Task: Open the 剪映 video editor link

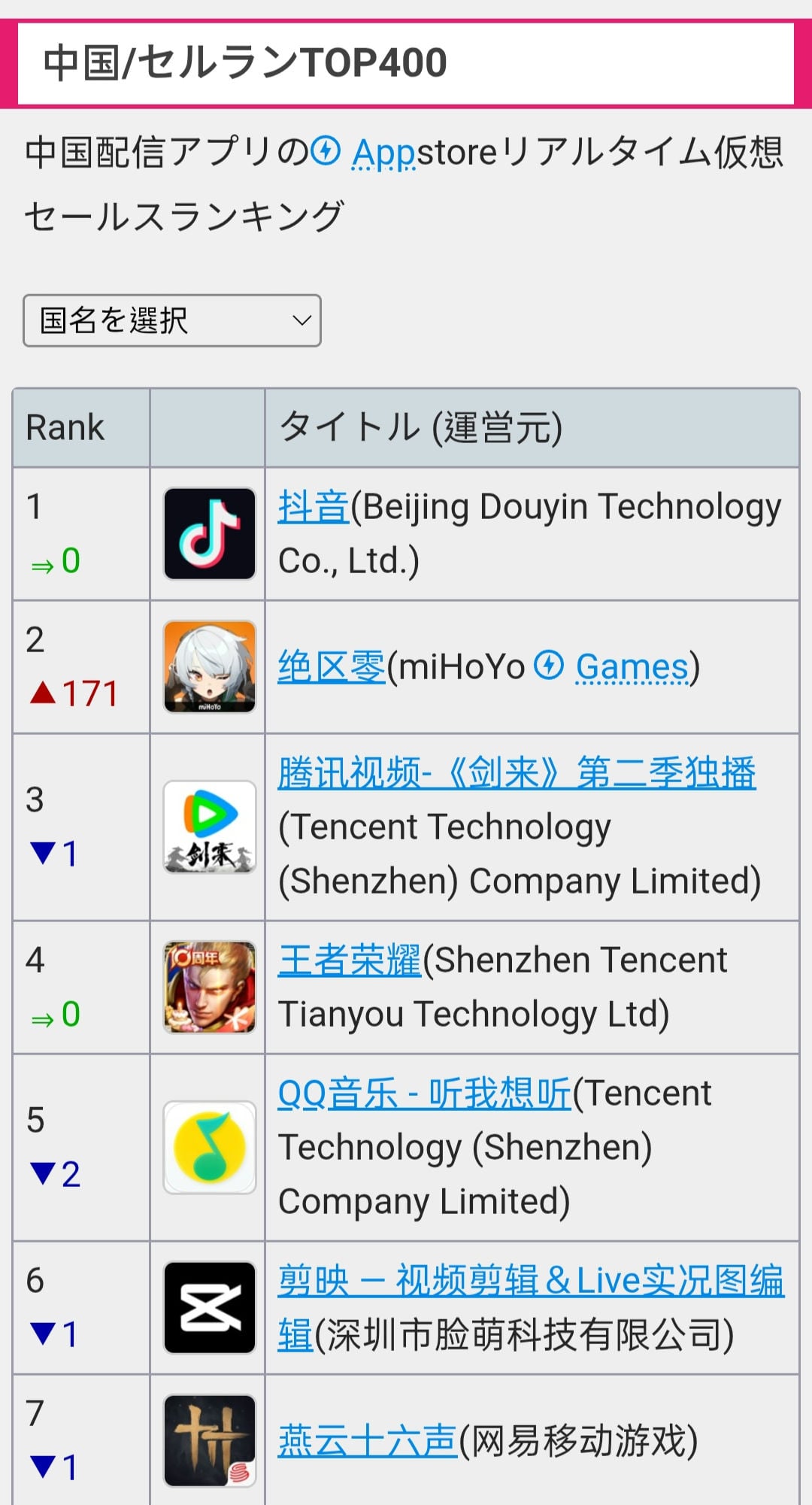Action: (x=530, y=1282)
